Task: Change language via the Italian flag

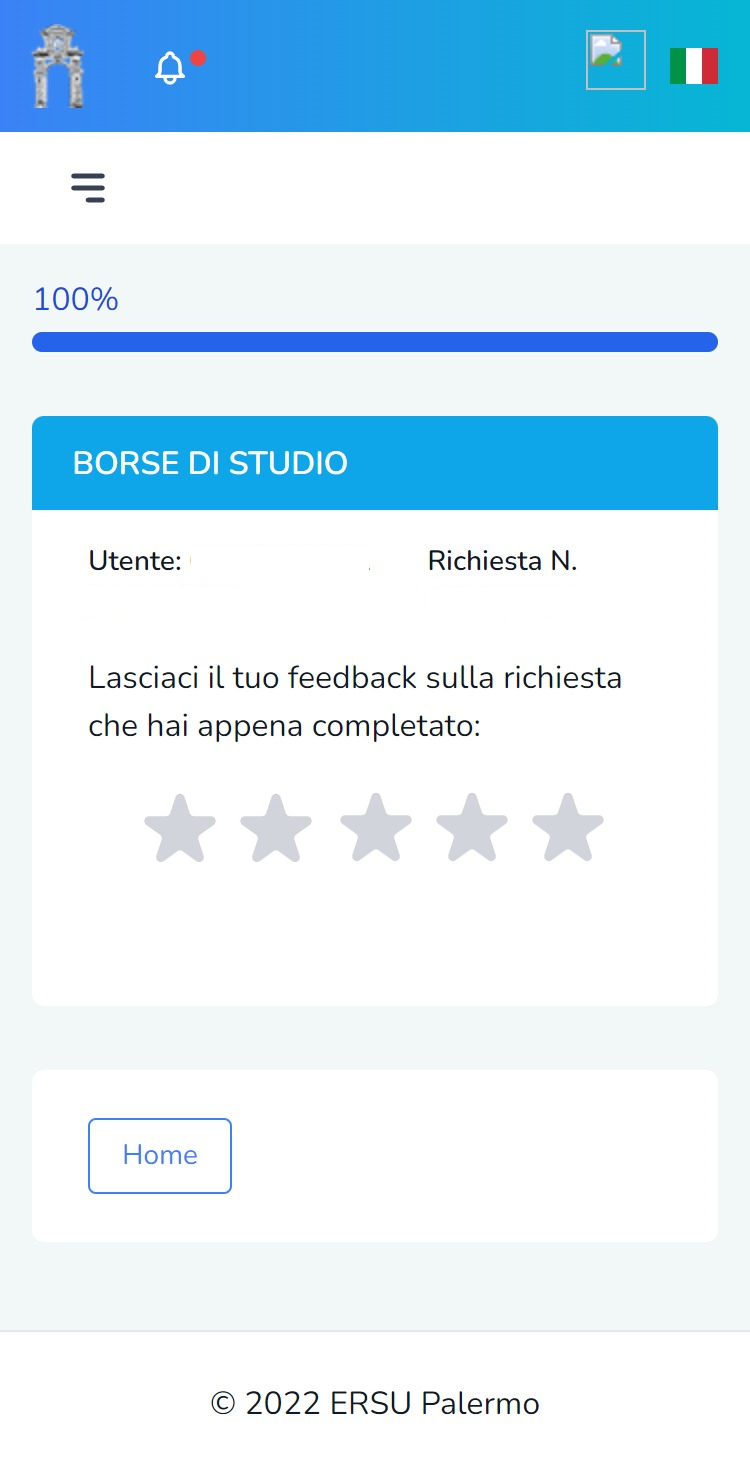Action: pyautogui.click(x=694, y=66)
